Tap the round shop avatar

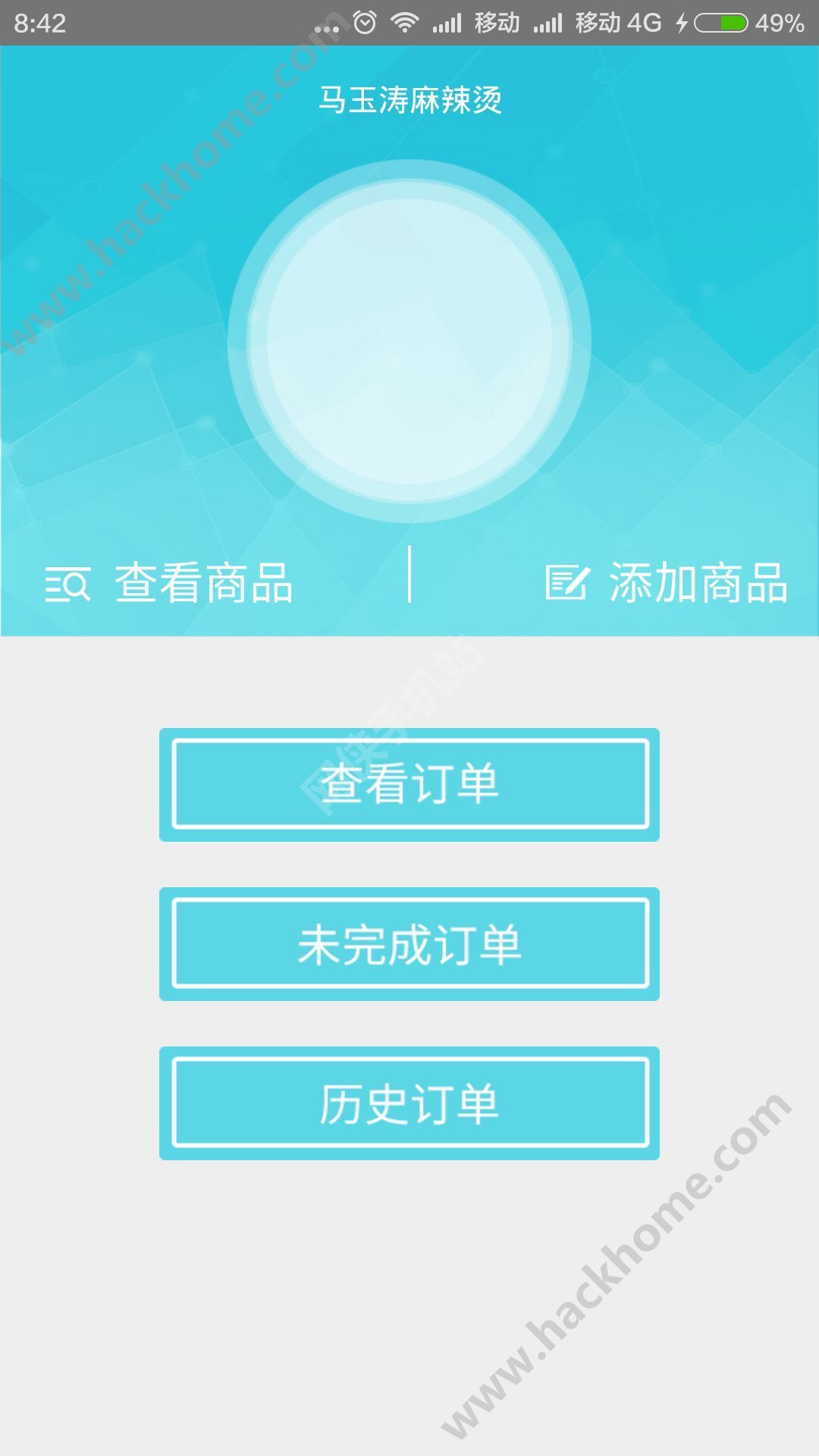click(409, 341)
